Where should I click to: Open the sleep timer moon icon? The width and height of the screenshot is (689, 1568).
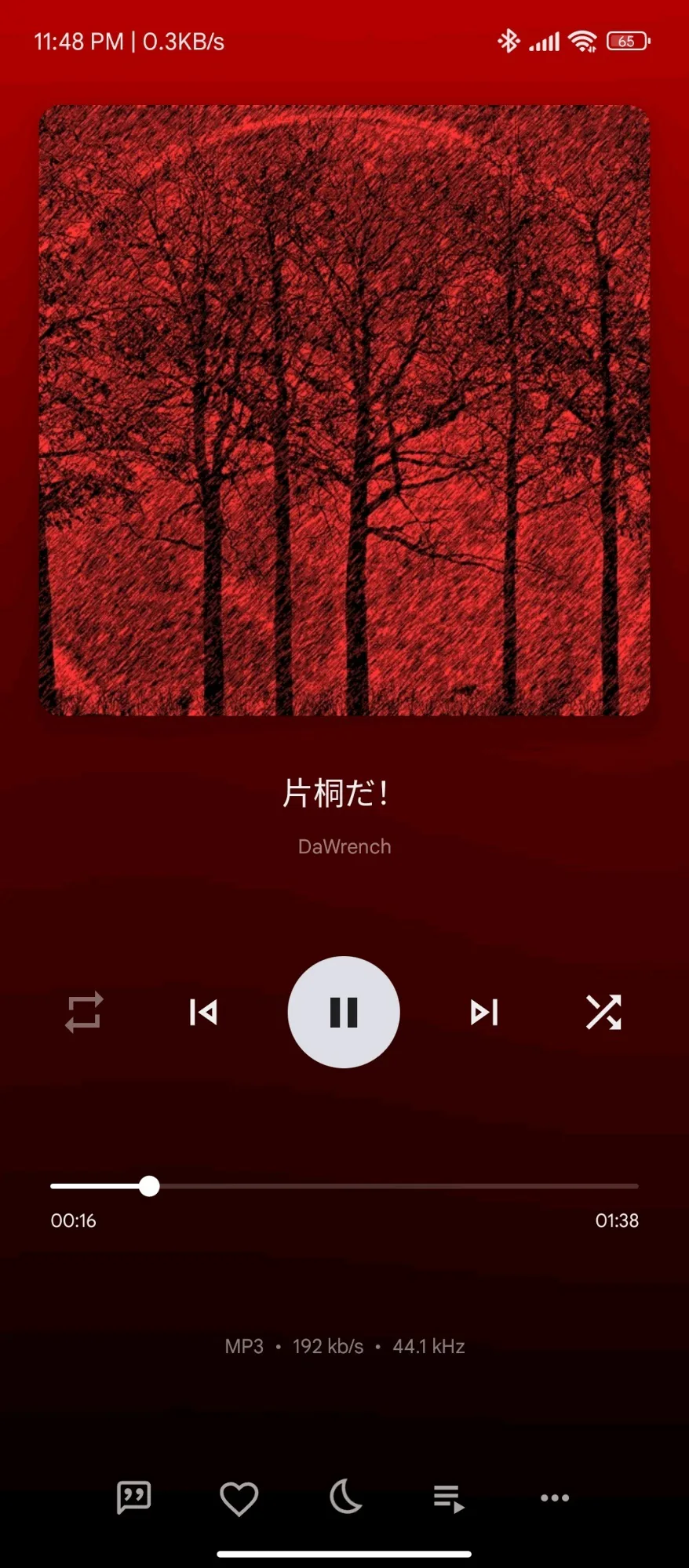click(x=345, y=1497)
